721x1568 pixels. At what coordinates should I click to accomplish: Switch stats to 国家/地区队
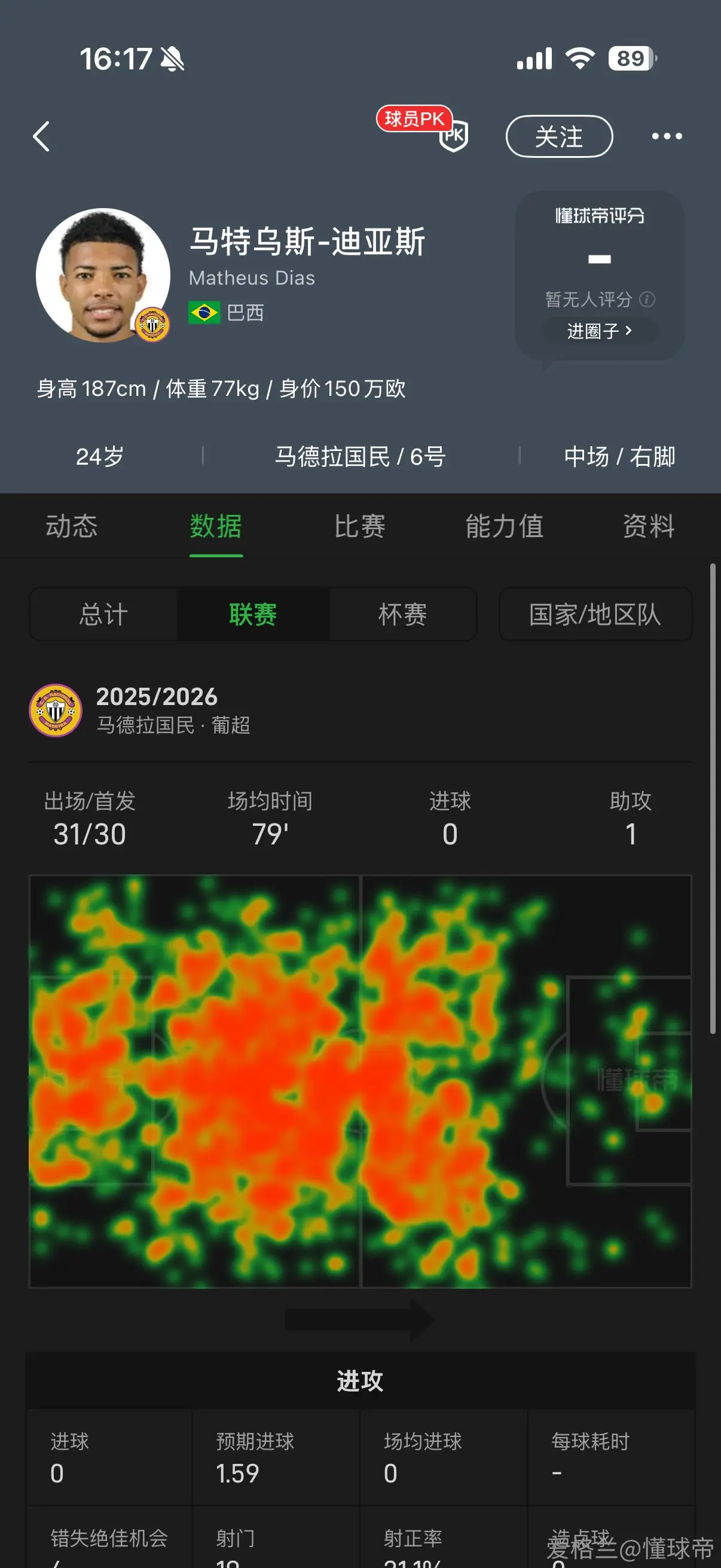pos(595,614)
